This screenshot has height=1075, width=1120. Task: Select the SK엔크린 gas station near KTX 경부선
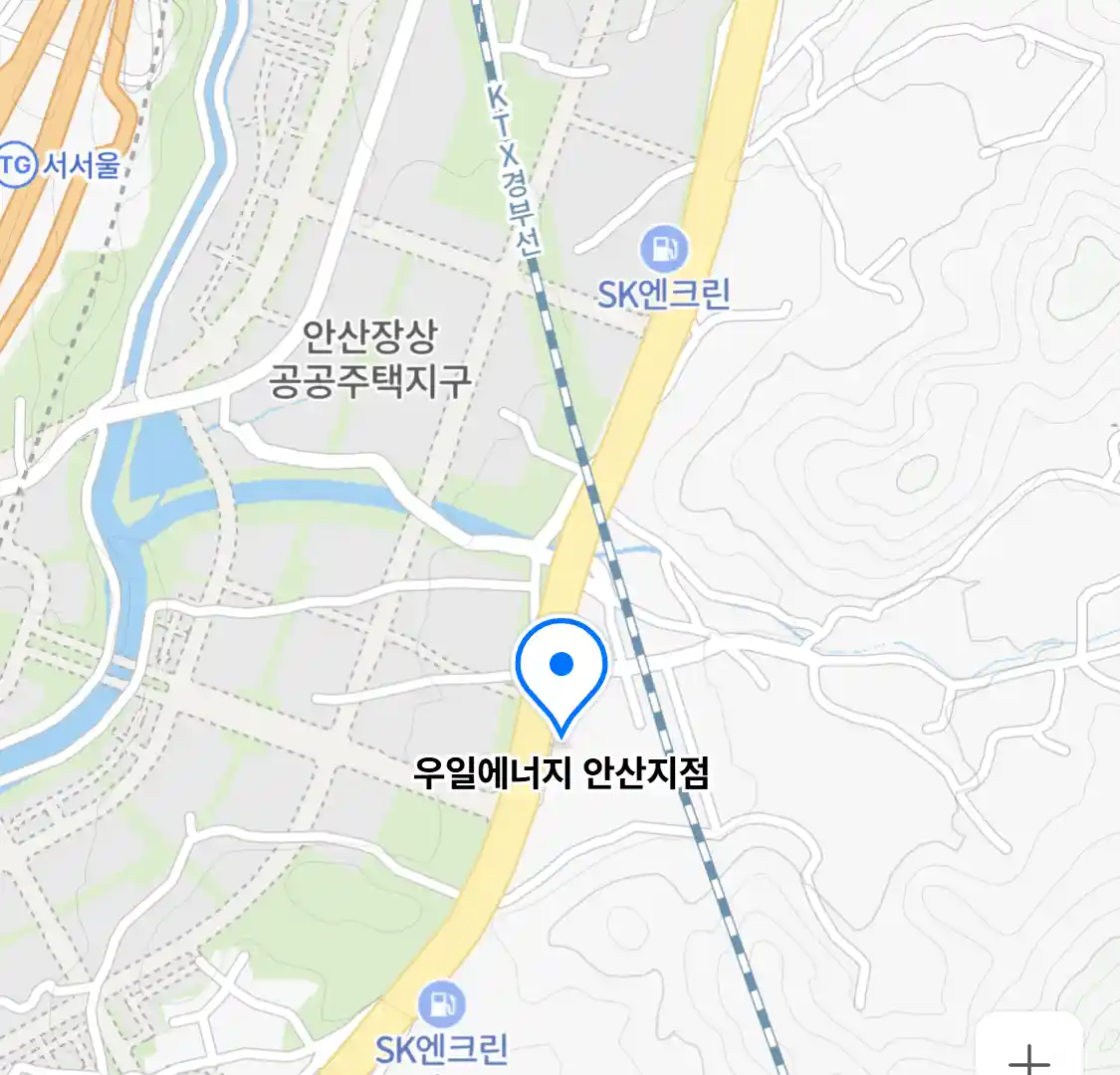pyautogui.click(x=664, y=249)
